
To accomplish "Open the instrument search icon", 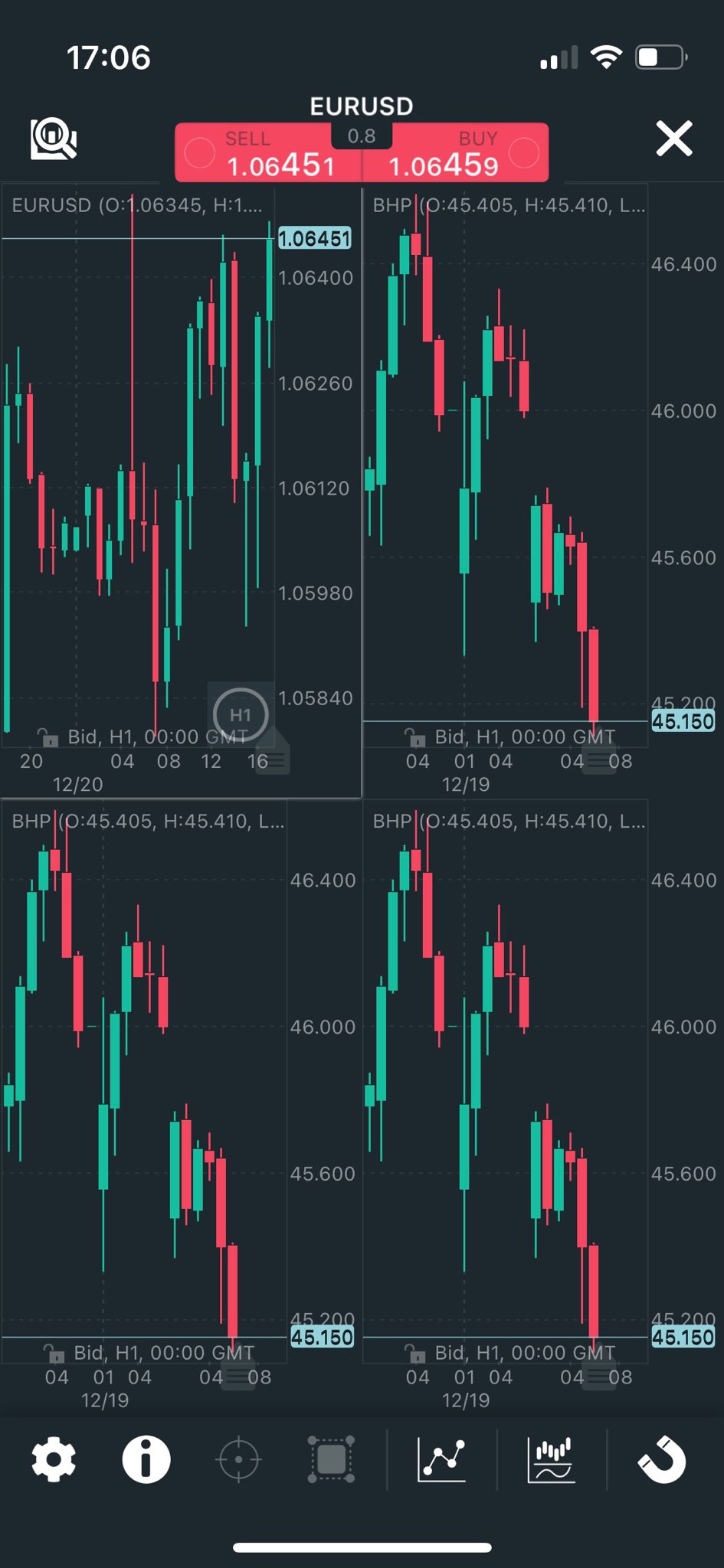I will [54, 139].
